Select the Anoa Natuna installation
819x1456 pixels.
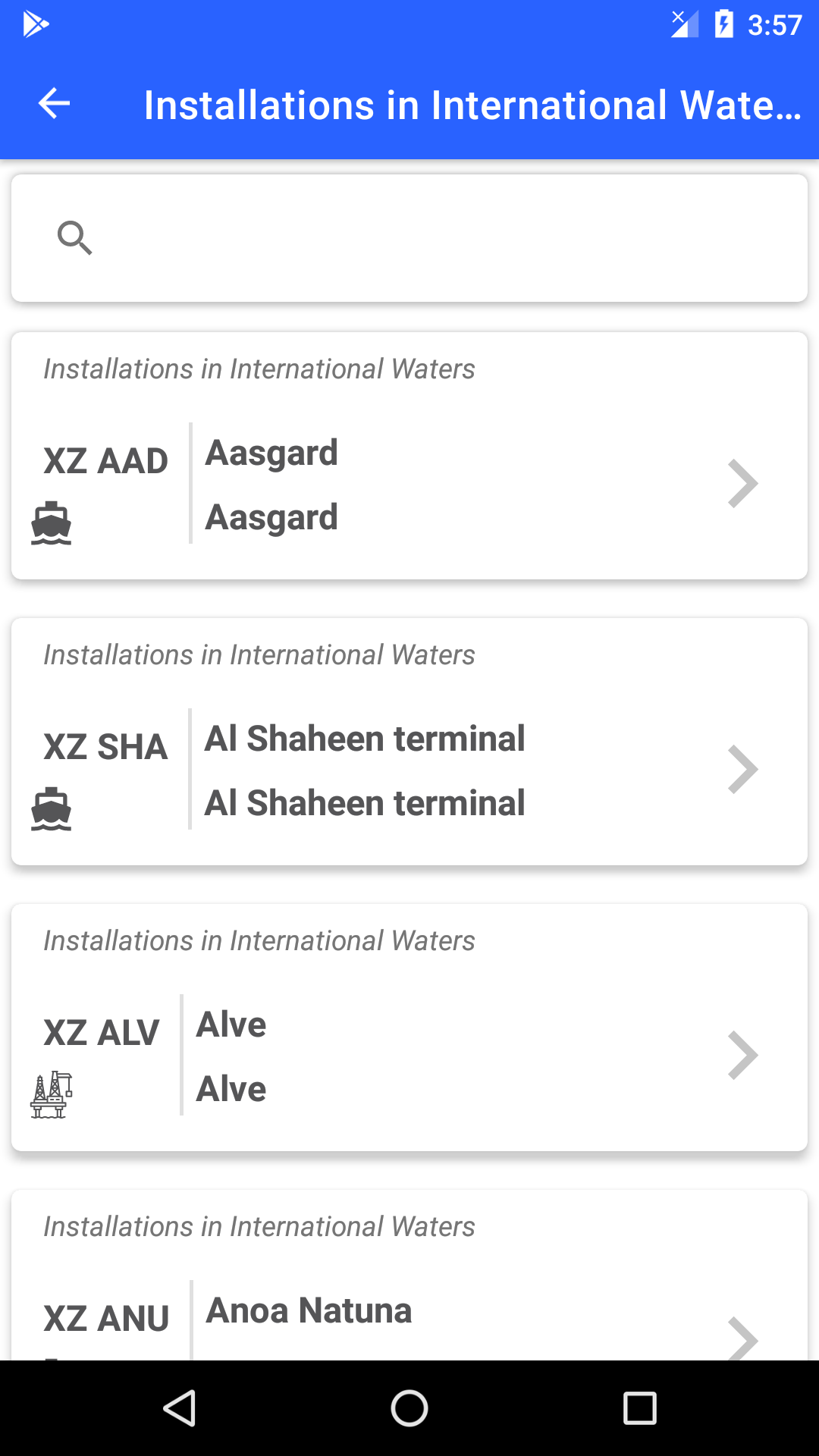[x=409, y=1276]
